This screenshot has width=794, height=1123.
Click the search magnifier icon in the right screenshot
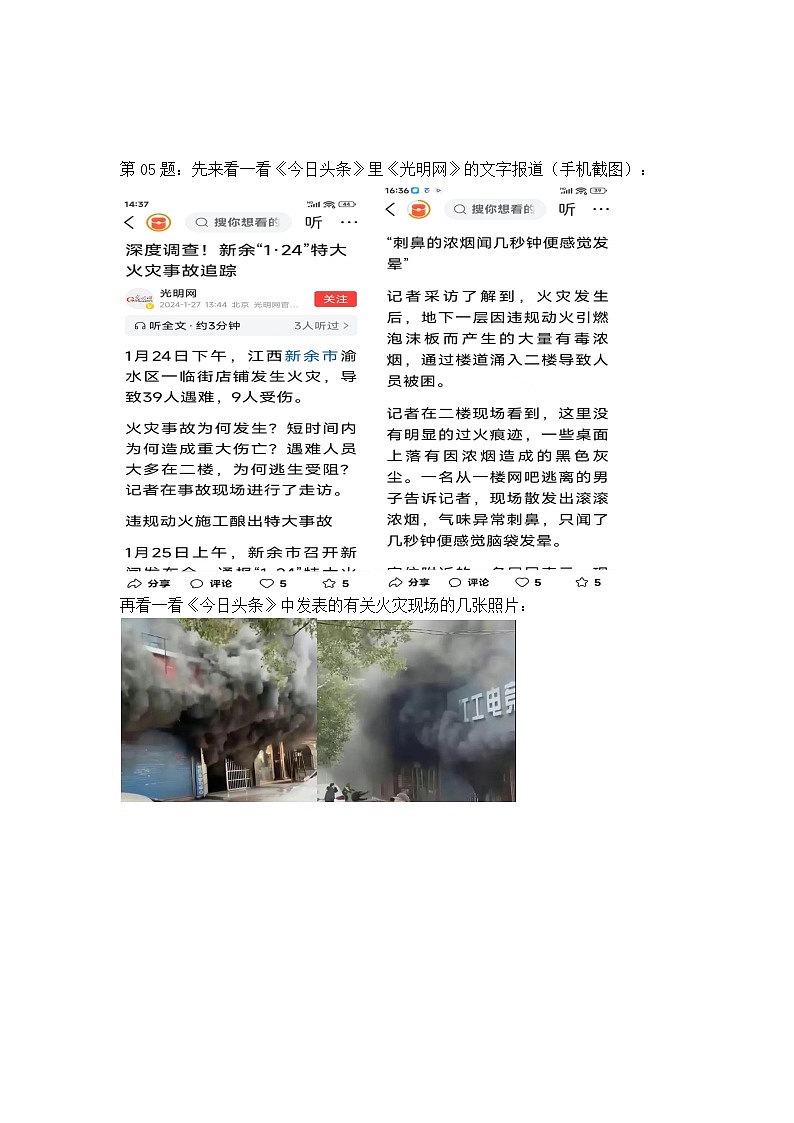pos(459,210)
